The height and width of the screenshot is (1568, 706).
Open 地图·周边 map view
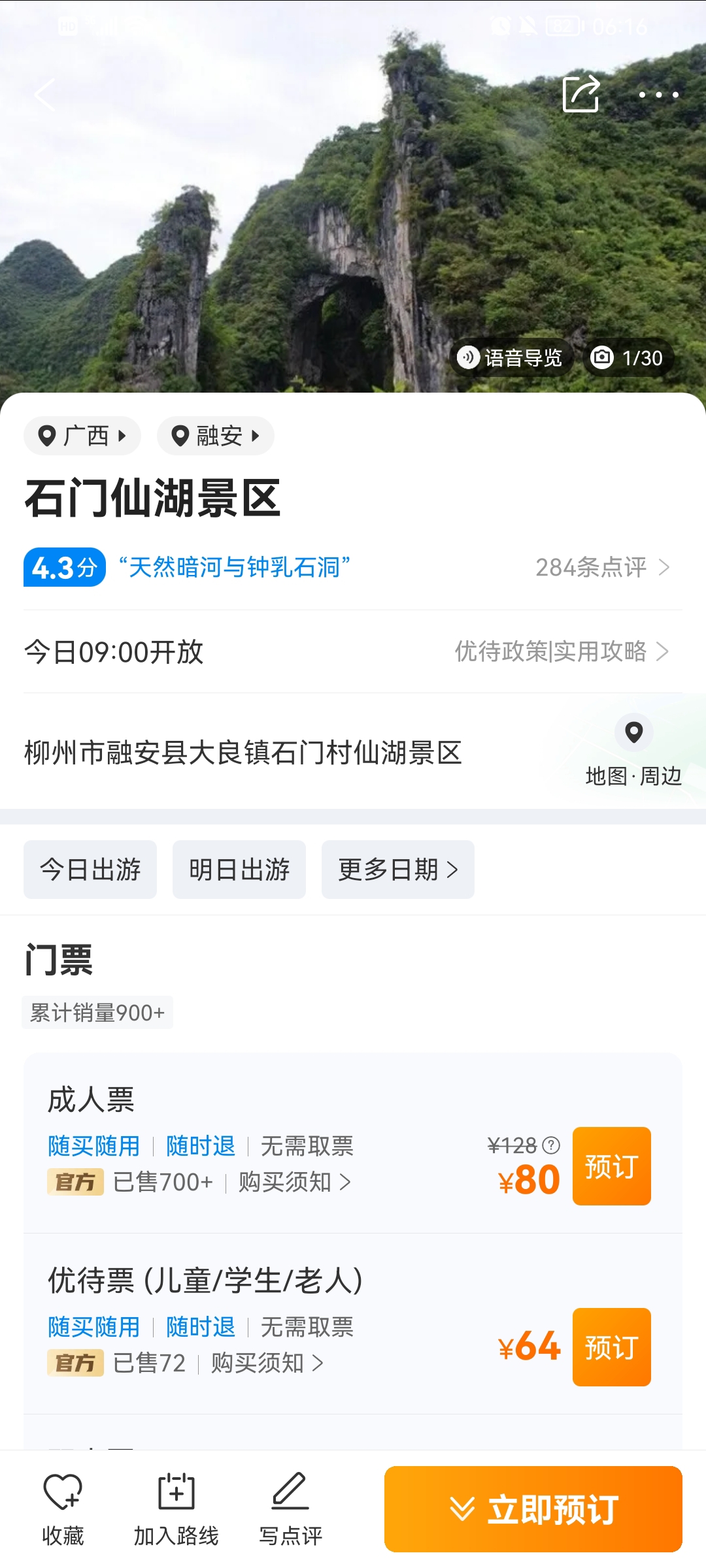(x=633, y=751)
